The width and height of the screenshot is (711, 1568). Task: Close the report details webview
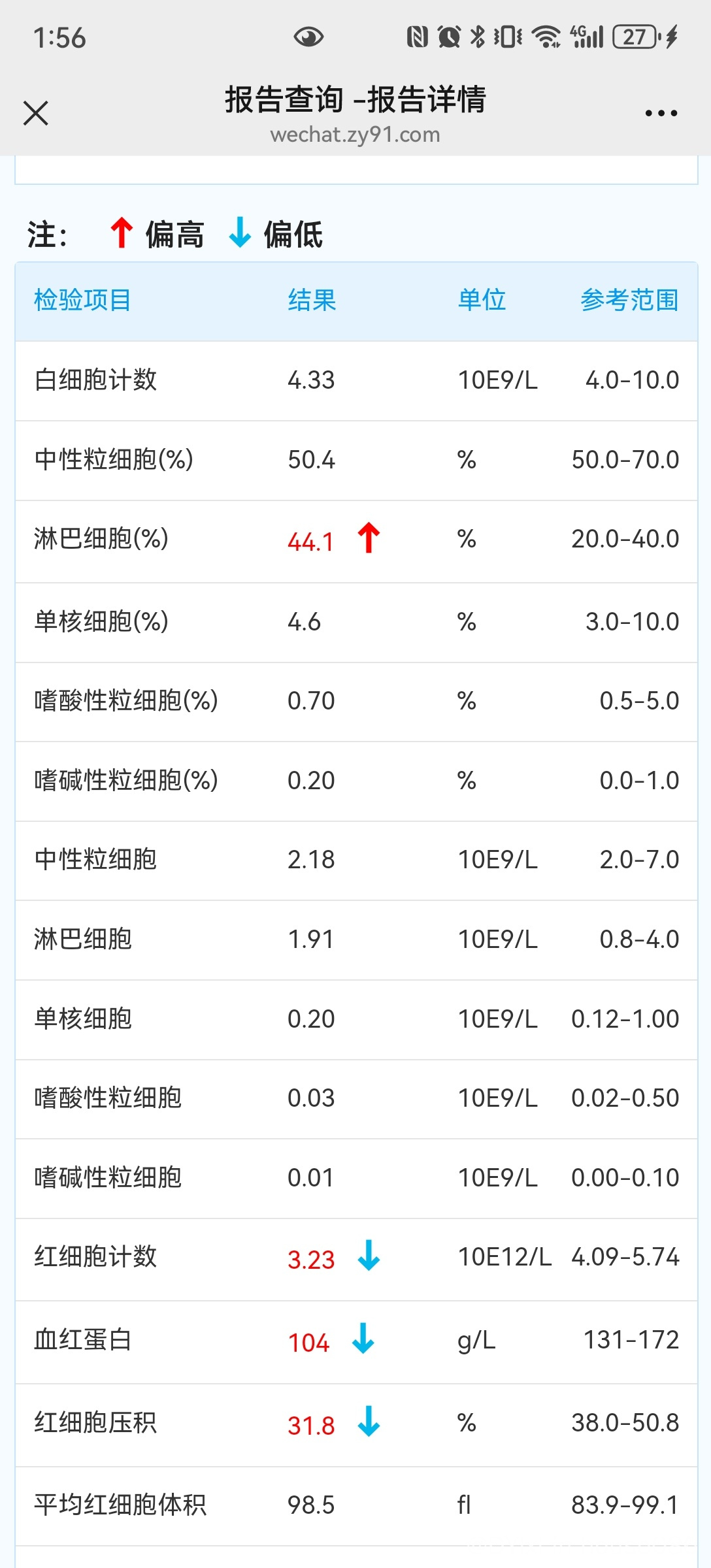click(x=36, y=113)
